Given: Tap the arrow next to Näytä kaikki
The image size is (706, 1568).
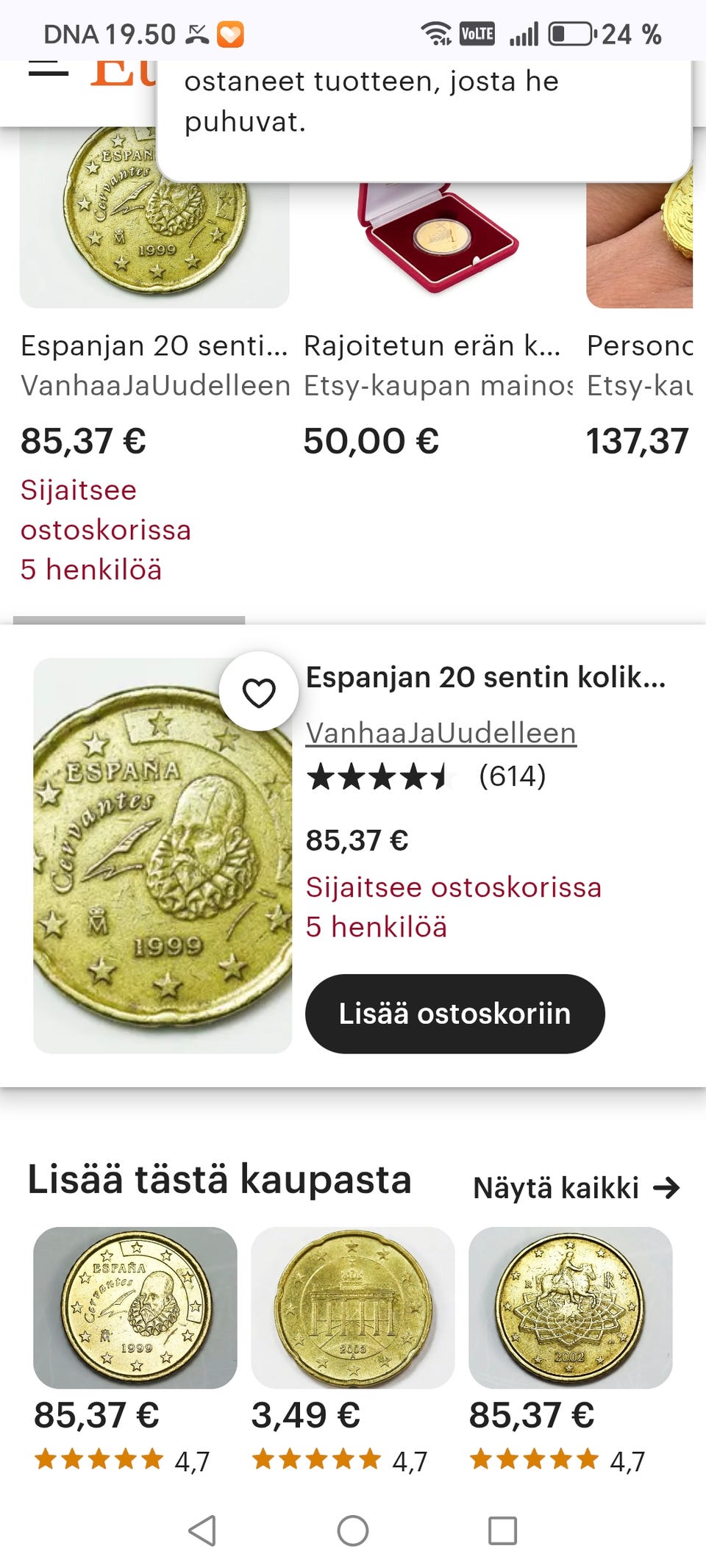Looking at the screenshot, I should tap(666, 1189).
